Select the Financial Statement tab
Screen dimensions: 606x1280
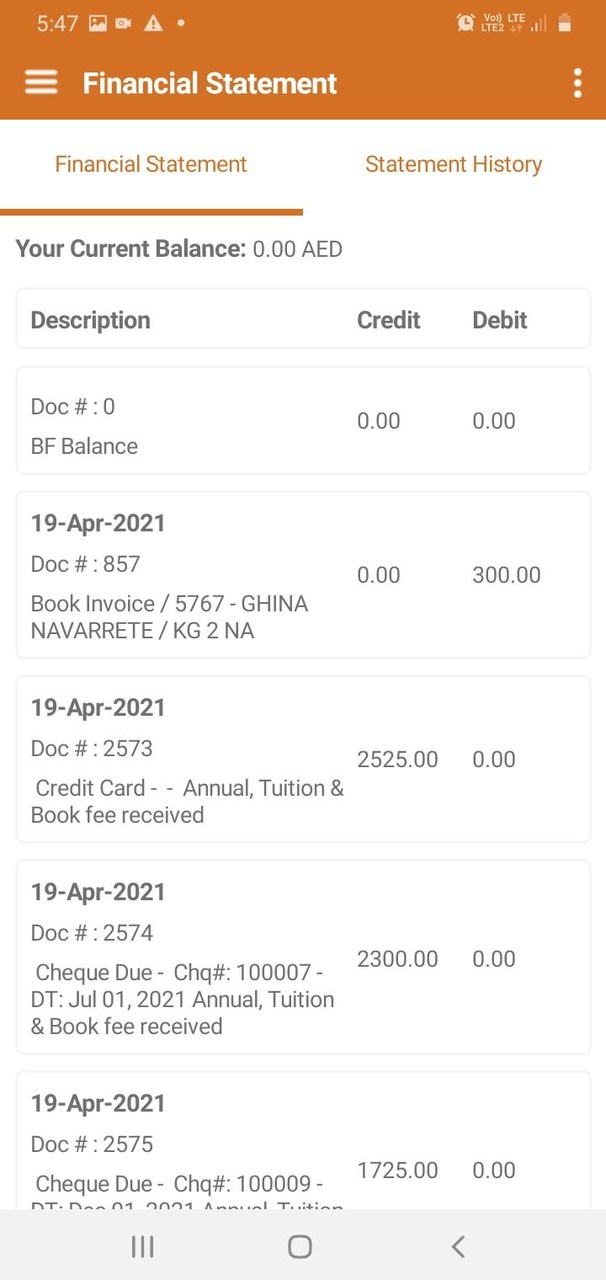pyautogui.click(x=151, y=165)
